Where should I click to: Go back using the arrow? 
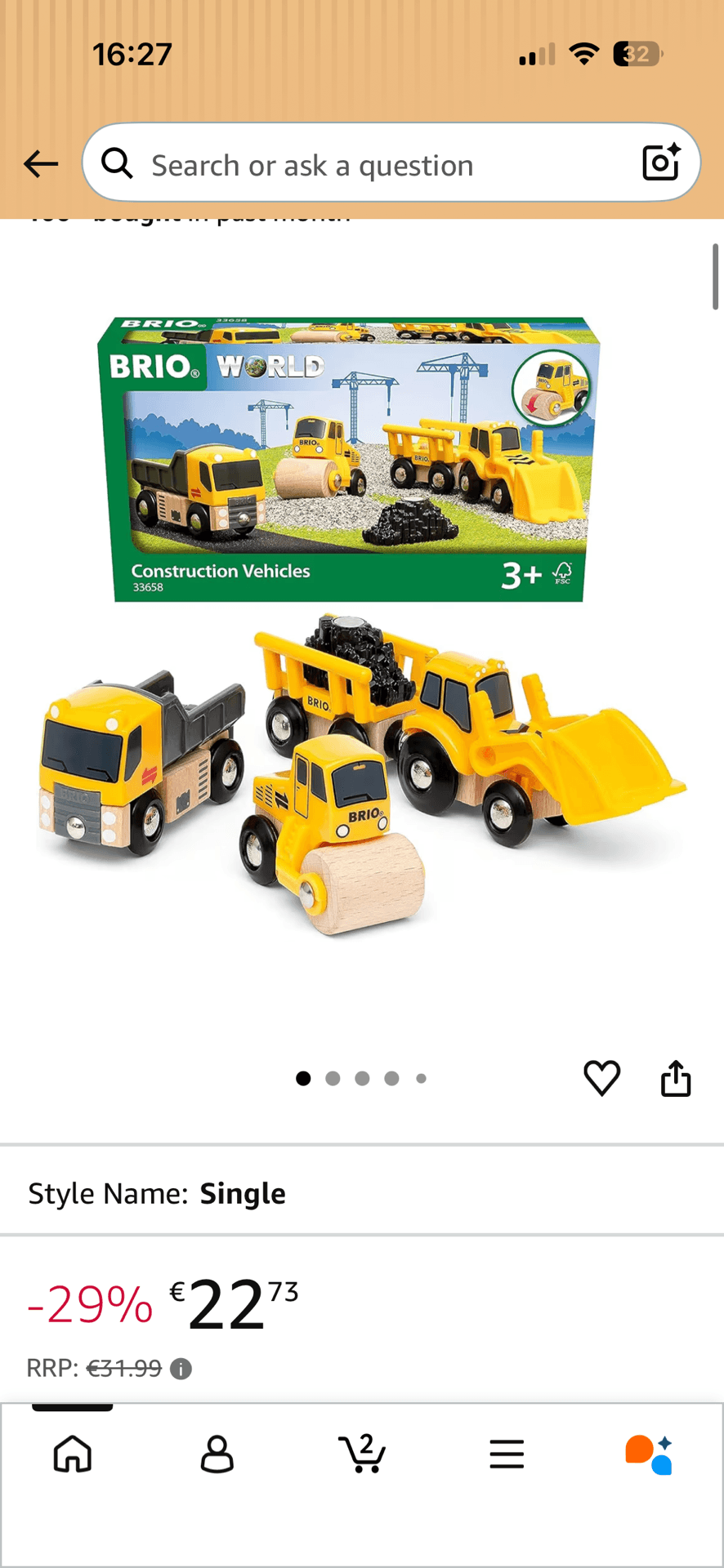(x=41, y=164)
